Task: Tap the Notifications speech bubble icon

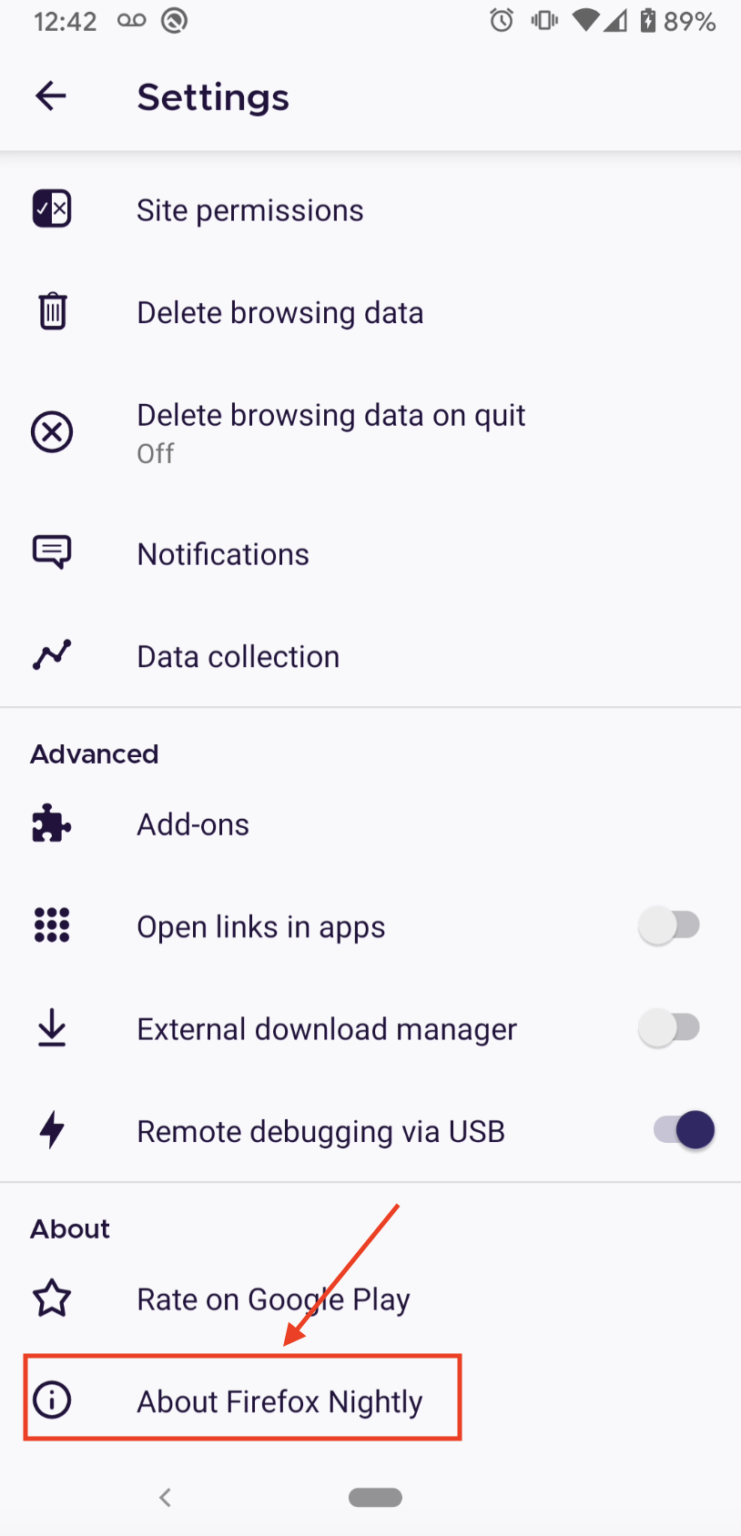Action: point(51,551)
